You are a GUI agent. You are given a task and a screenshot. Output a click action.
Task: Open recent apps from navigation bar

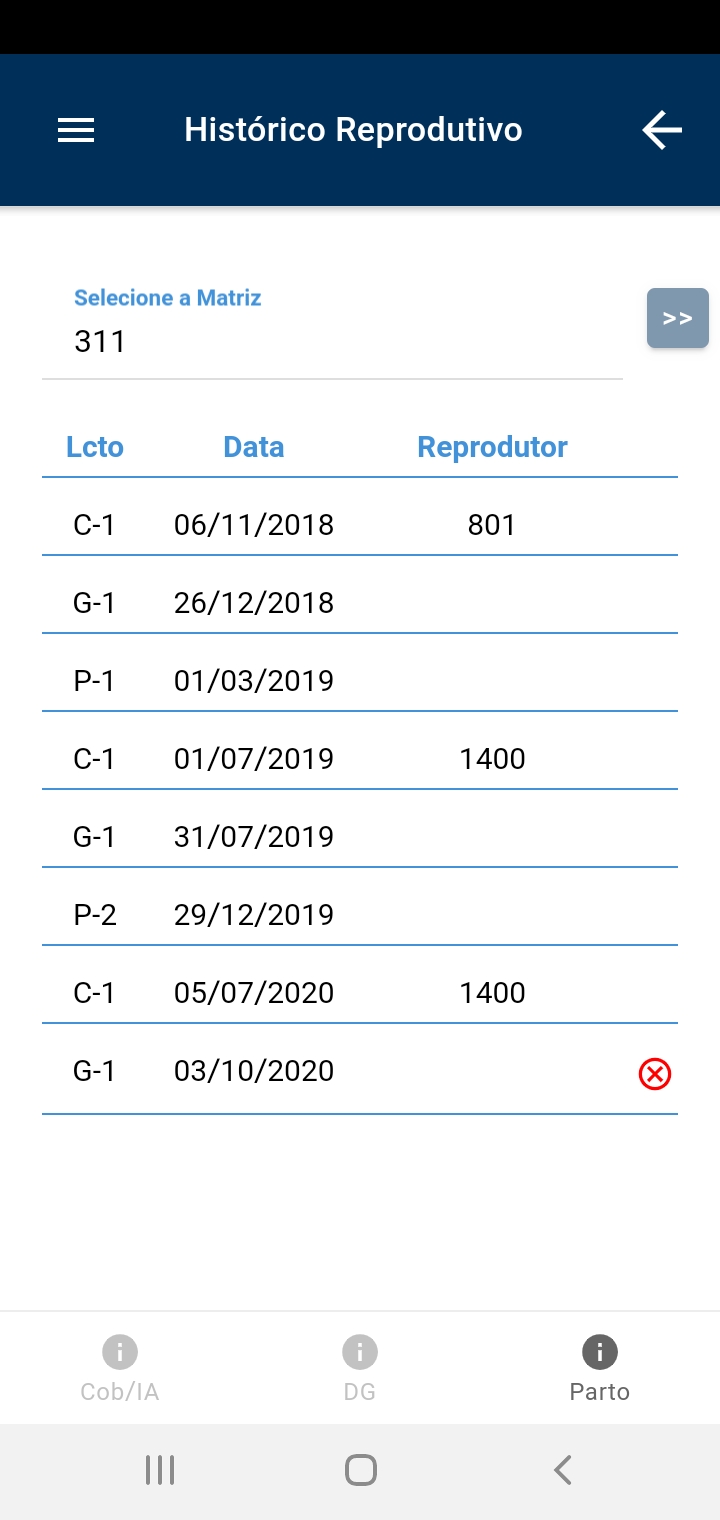(x=160, y=1470)
